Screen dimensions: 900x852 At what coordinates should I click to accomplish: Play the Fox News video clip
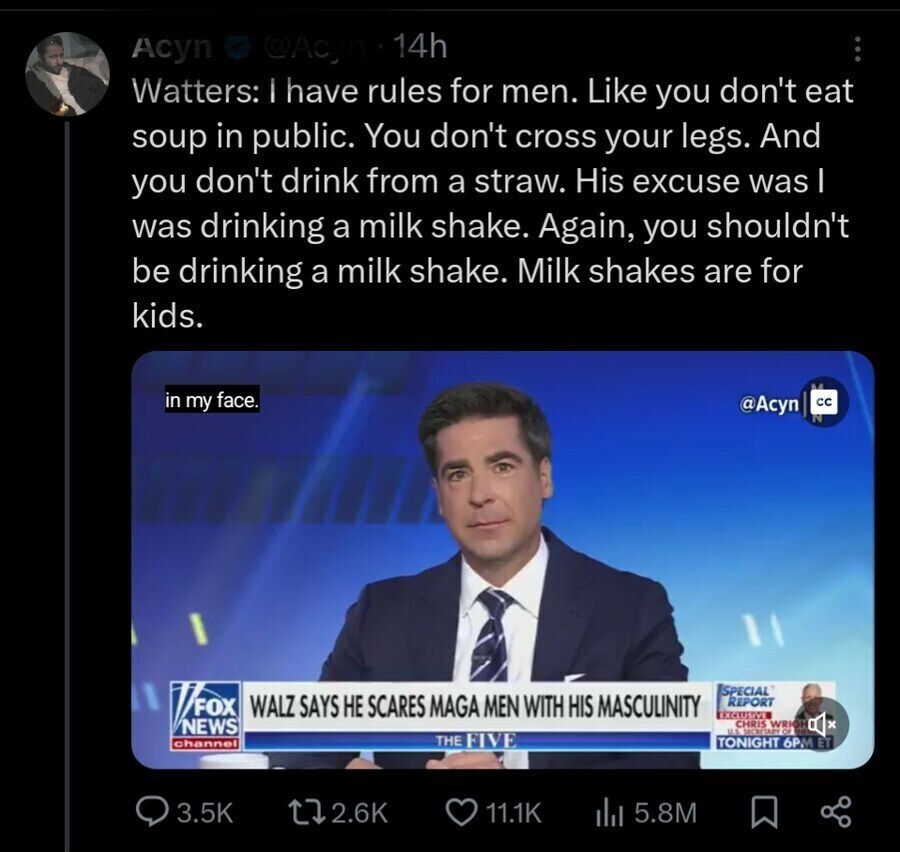coord(503,560)
